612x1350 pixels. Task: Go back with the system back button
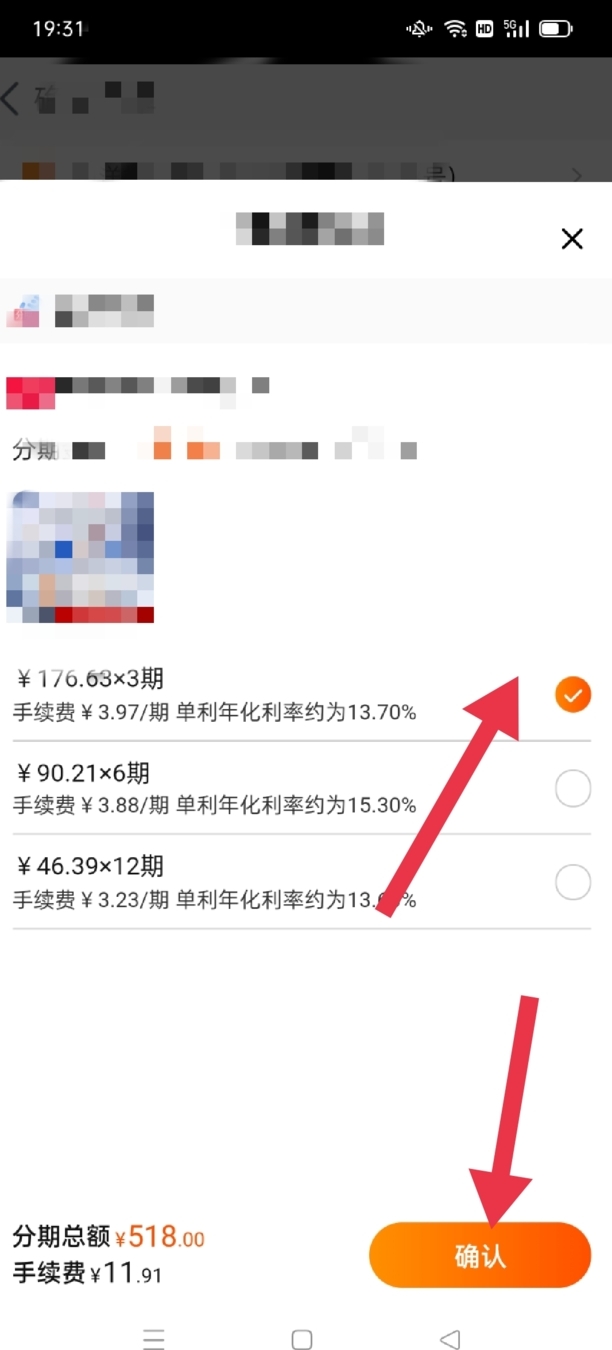450,1339
